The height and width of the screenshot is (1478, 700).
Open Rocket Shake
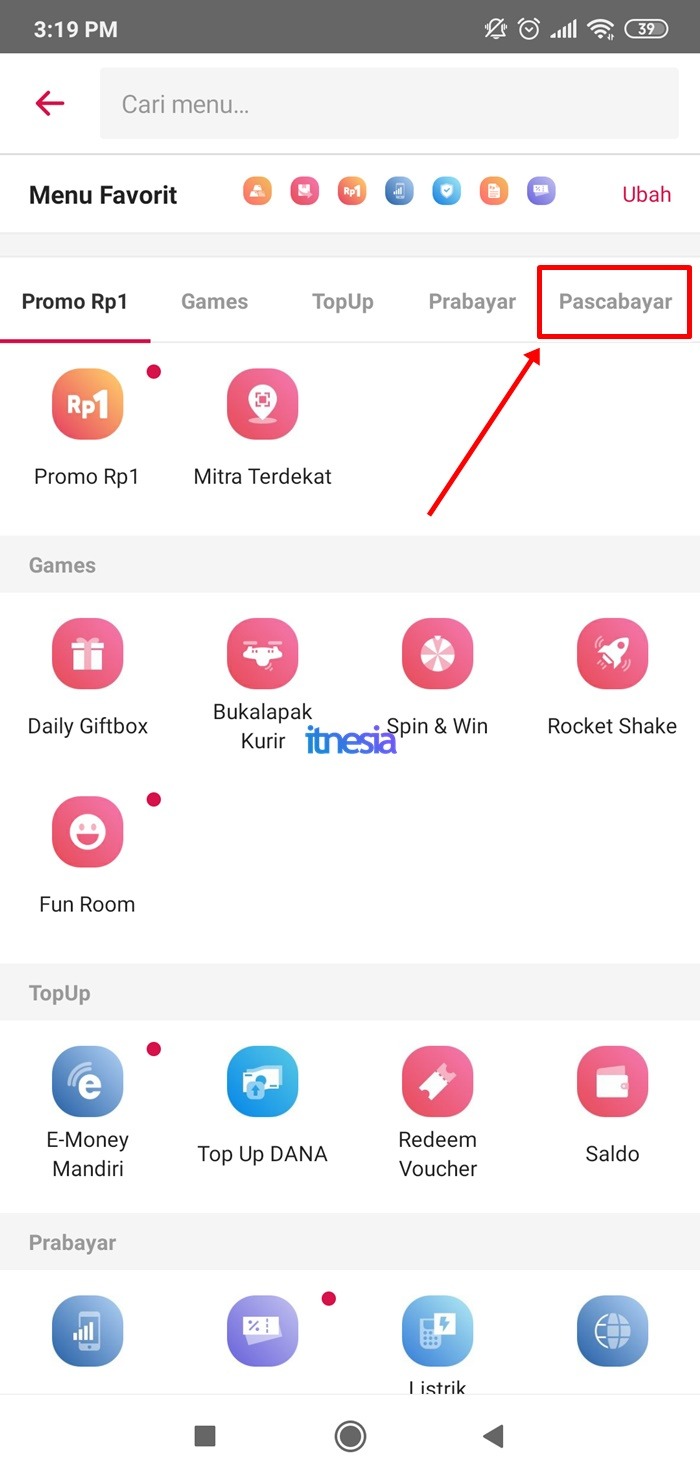point(612,654)
